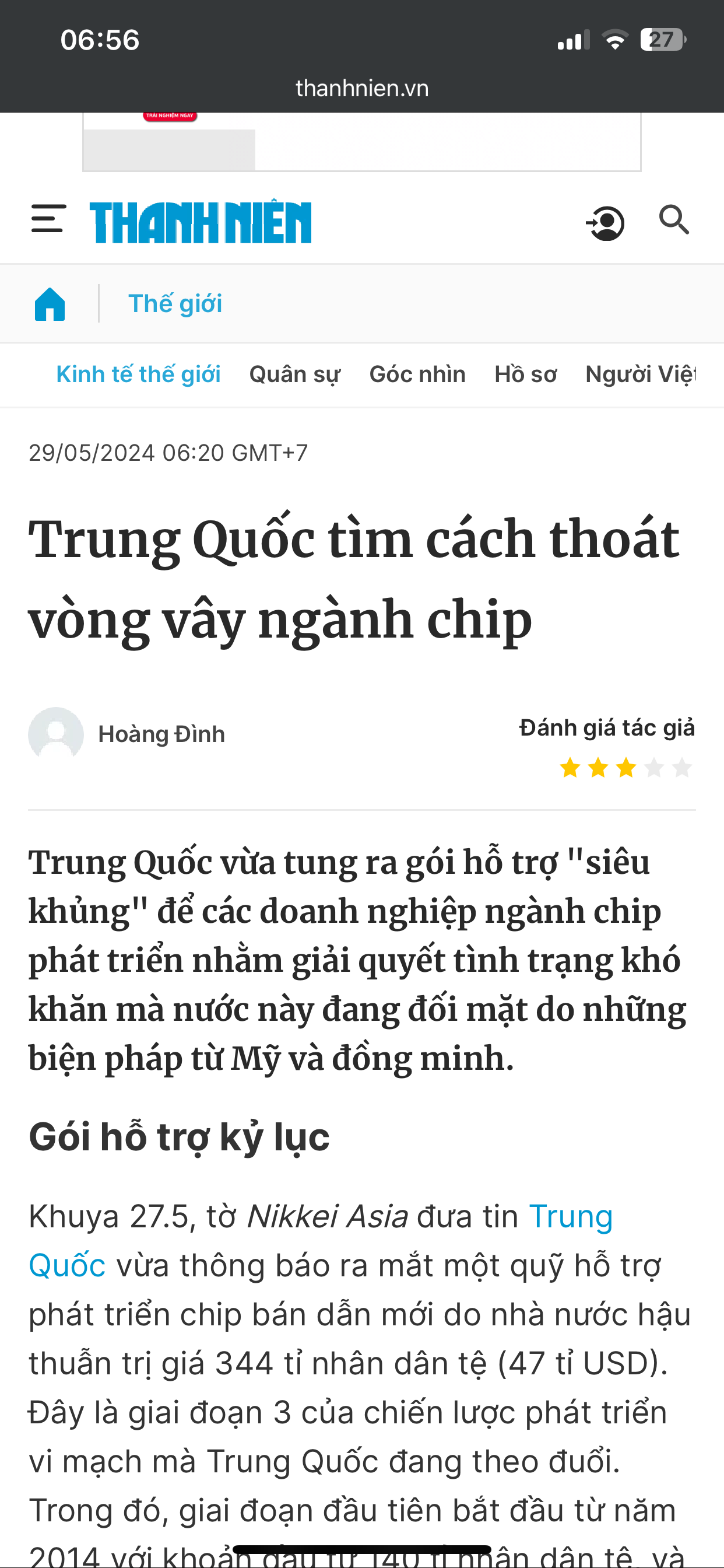Rate the author five stars
This screenshot has width=724, height=1568.
(682, 768)
